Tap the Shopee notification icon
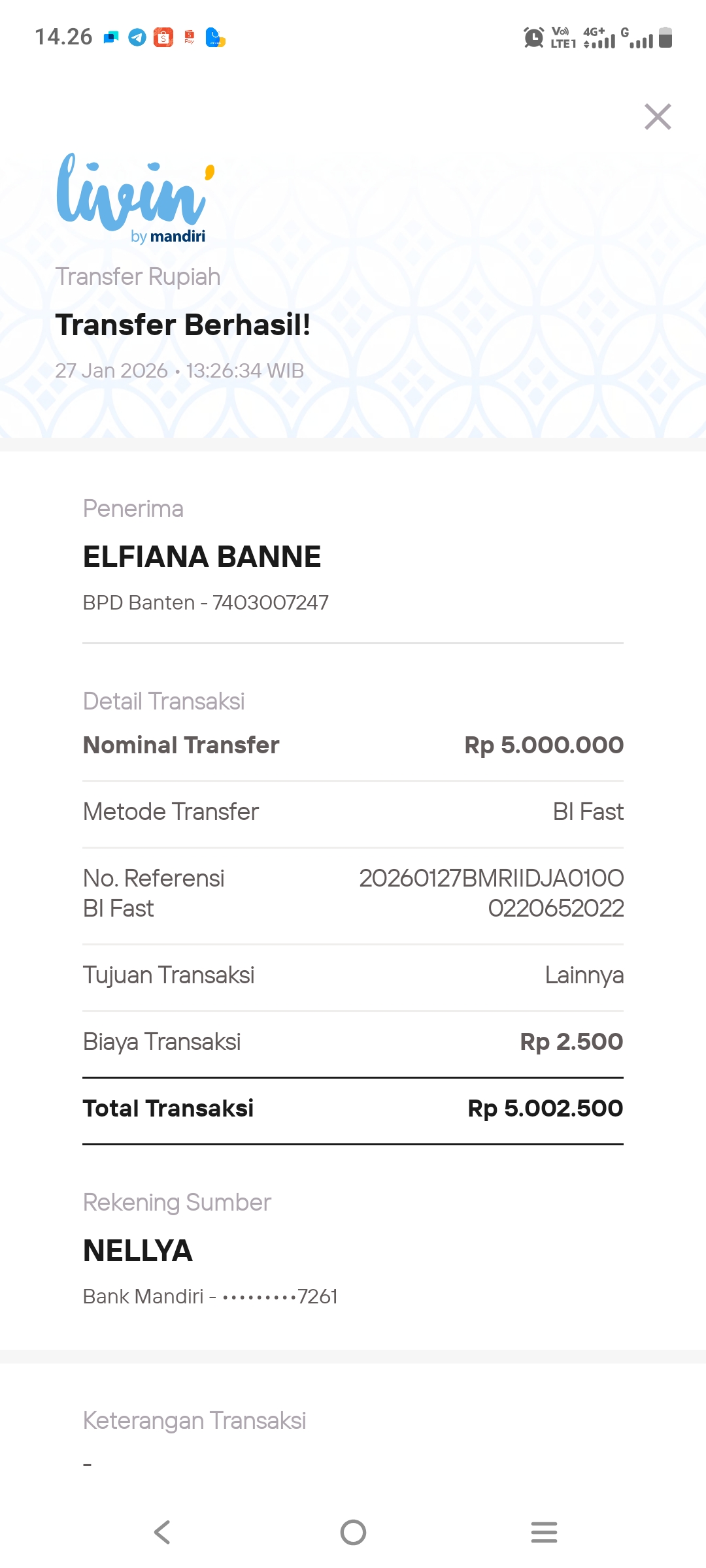The height and width of the screenshot is (1568, 706). click(164, 38)
